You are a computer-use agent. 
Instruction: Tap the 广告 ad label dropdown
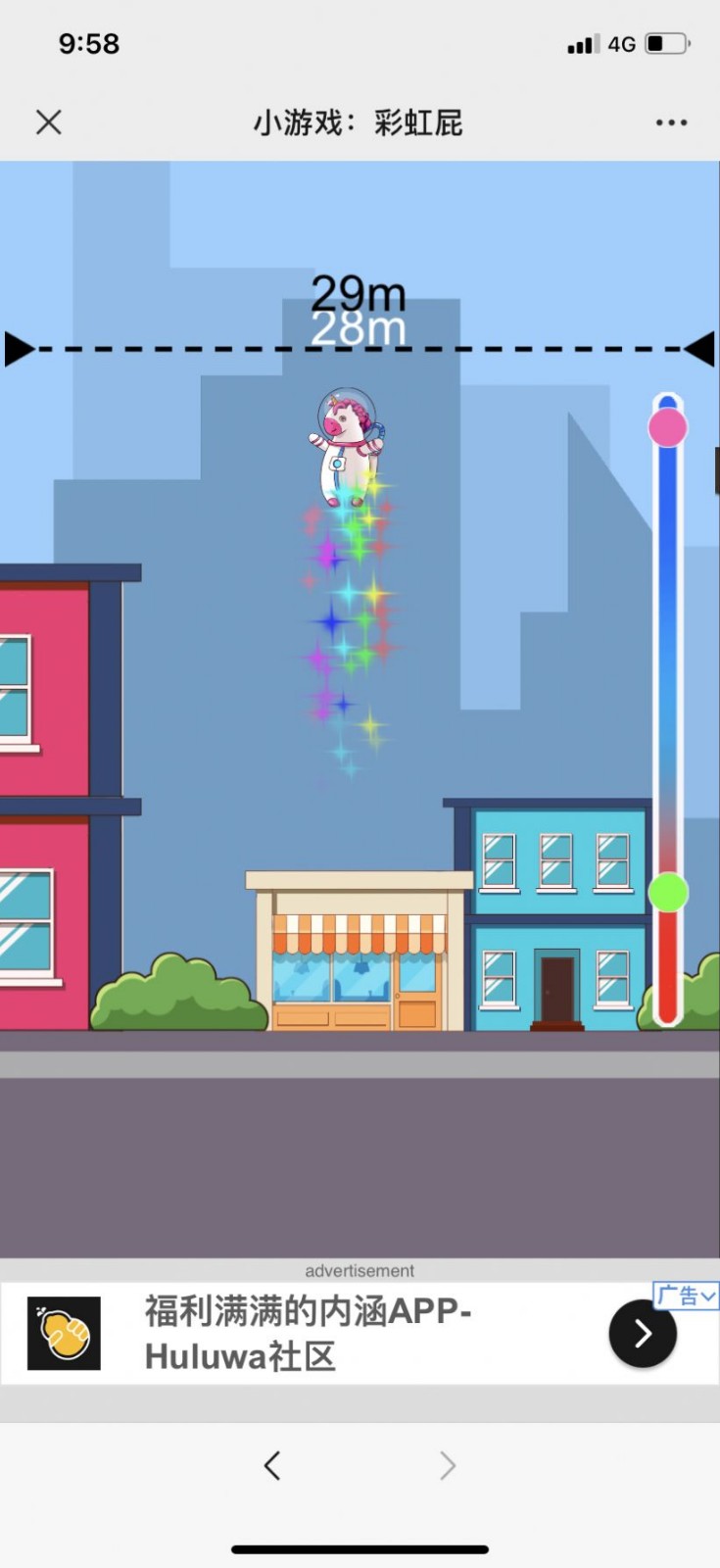point(686,1296)
